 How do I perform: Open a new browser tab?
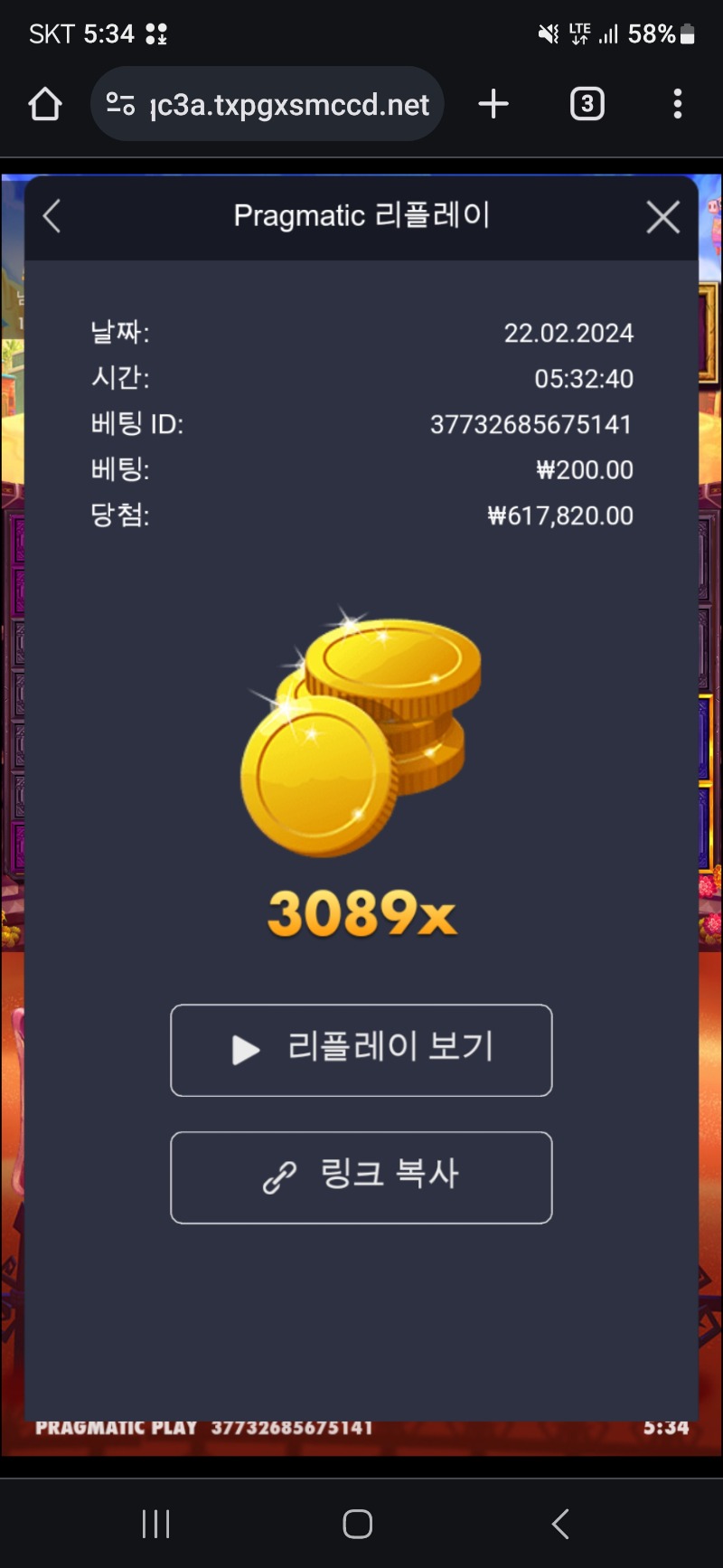click(493, 104)
